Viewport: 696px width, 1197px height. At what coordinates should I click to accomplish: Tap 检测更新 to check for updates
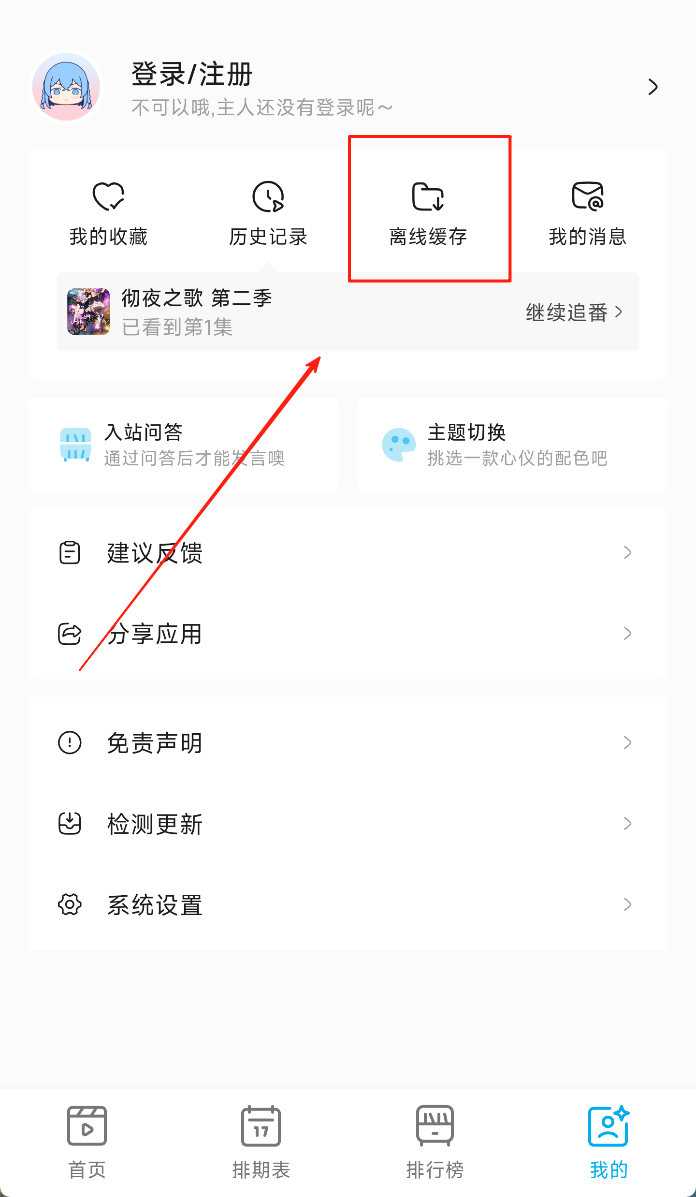tap(347, 824)
